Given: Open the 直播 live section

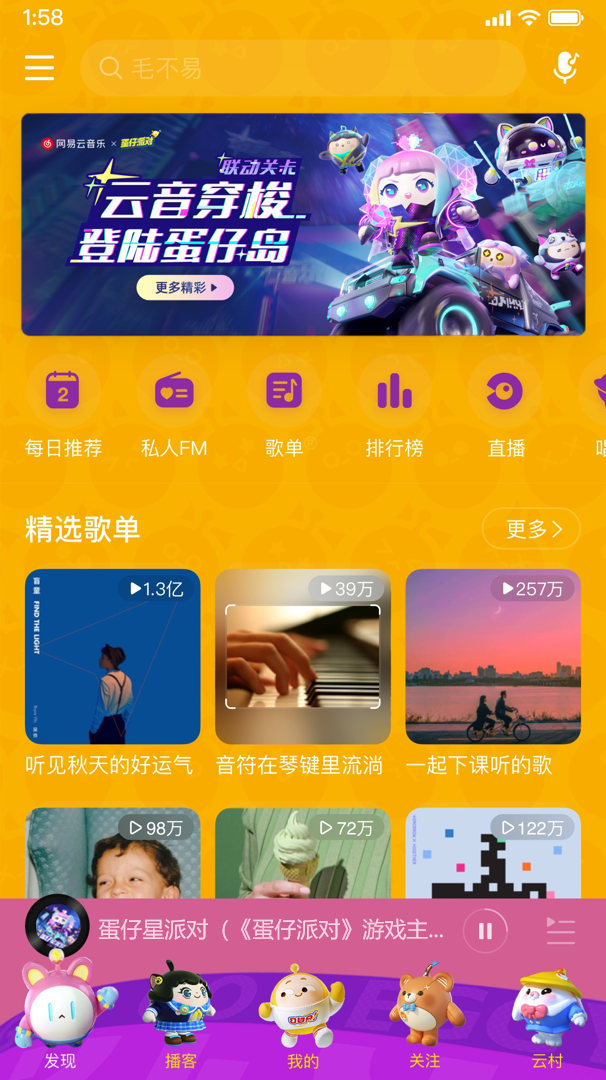Looking at the screenshot, I should 505,410.
